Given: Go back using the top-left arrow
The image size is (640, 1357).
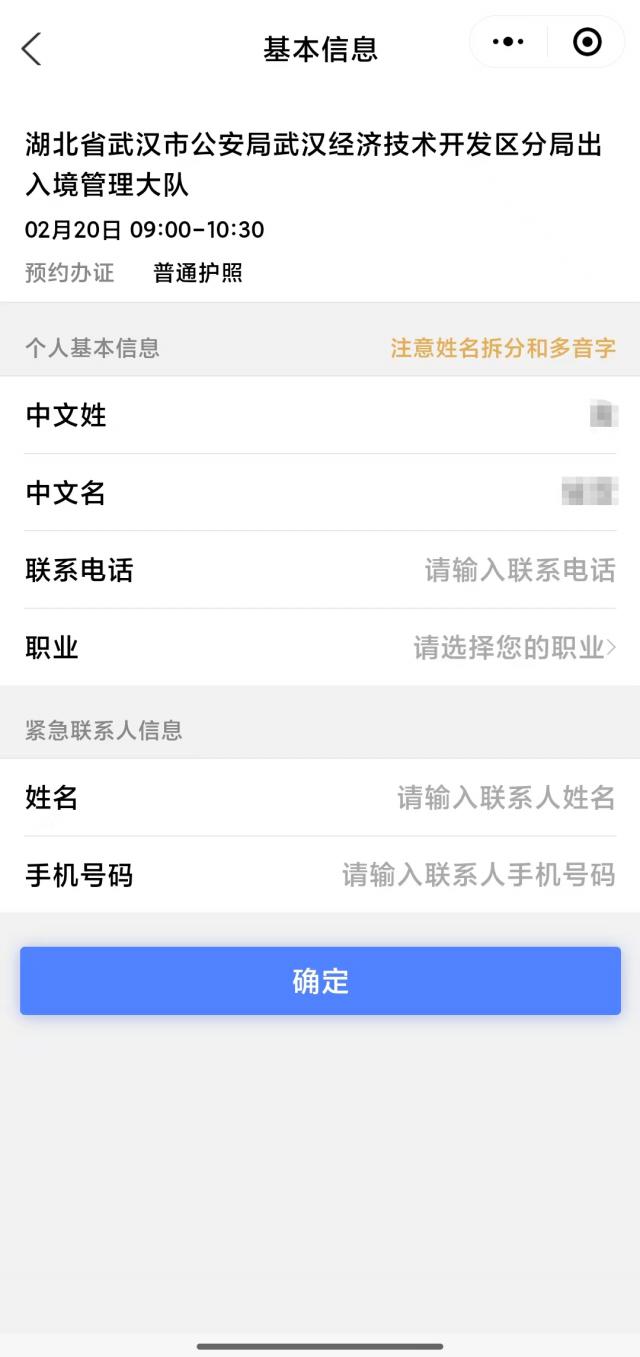Looking at the screenshot, I should point(32,48).
